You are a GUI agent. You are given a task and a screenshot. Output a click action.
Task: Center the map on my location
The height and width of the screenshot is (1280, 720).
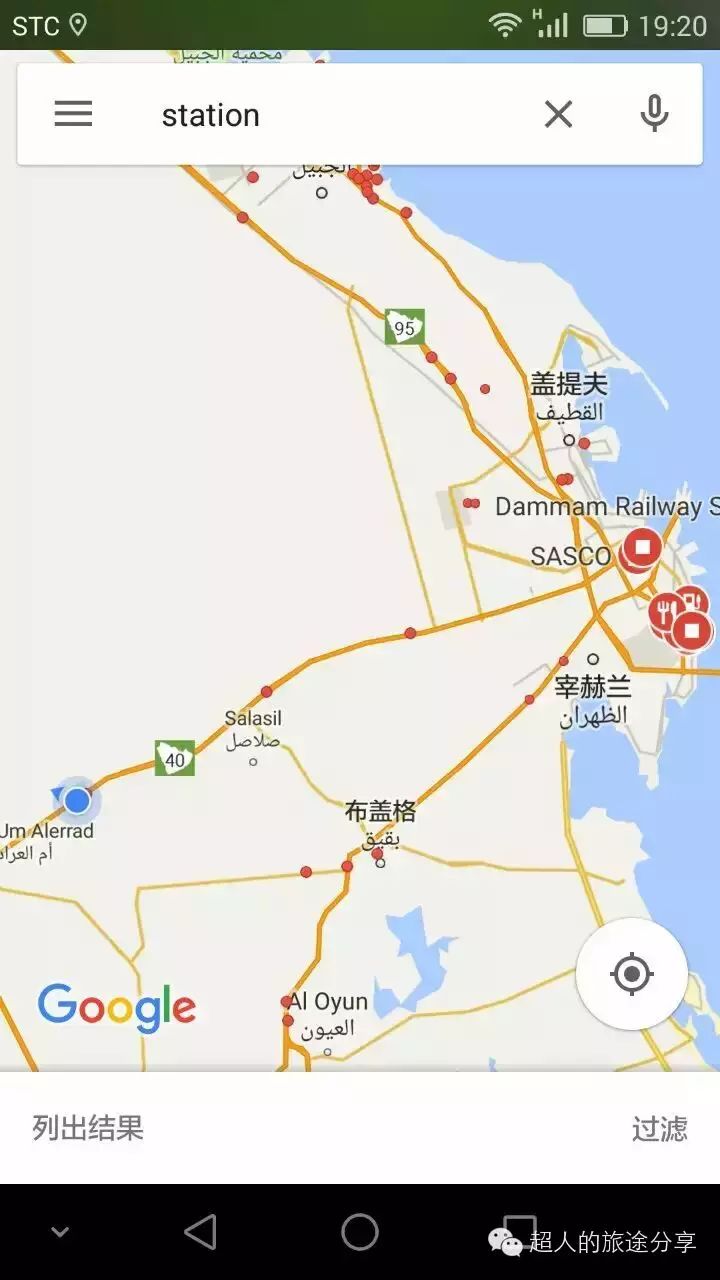(x=632, y=973)
